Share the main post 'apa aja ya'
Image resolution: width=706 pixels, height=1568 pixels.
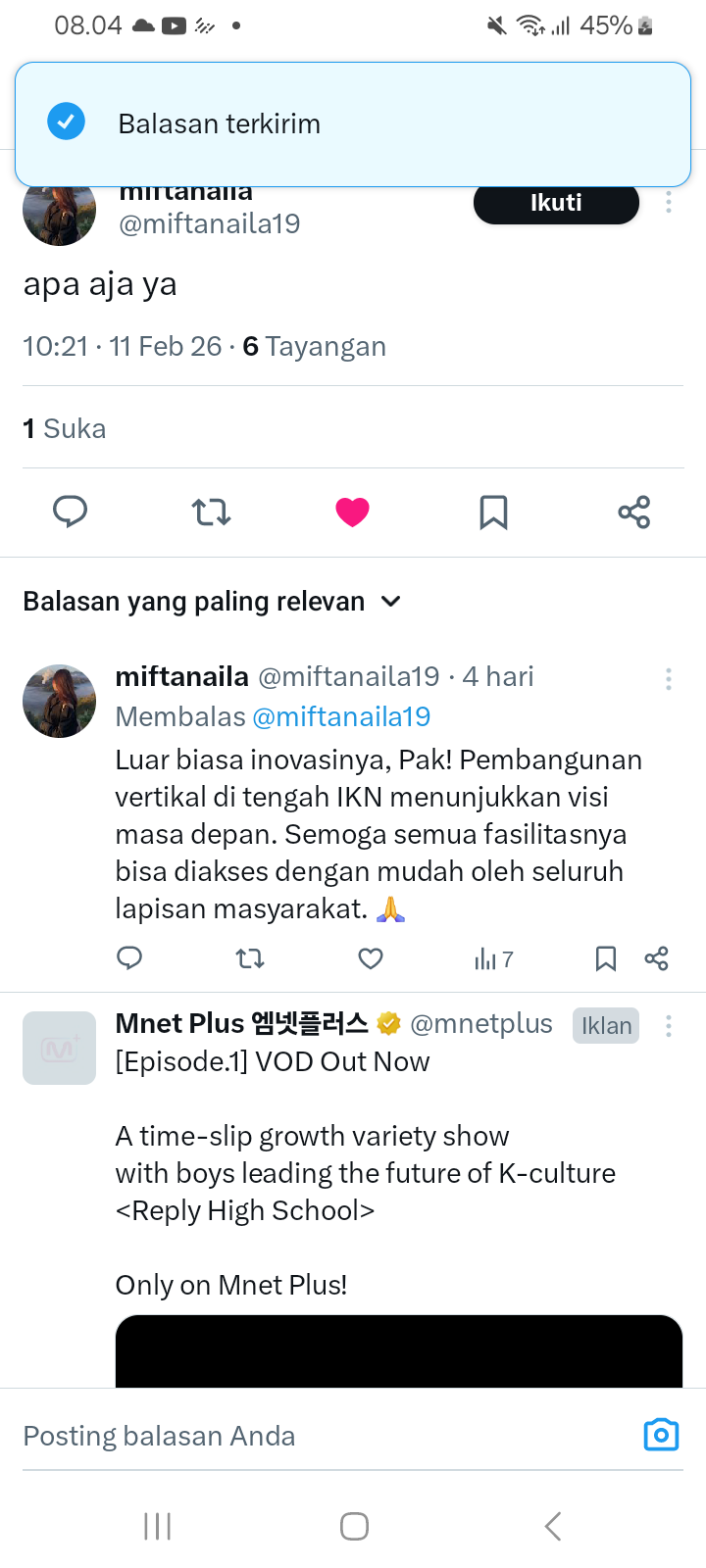coord(634,512)
